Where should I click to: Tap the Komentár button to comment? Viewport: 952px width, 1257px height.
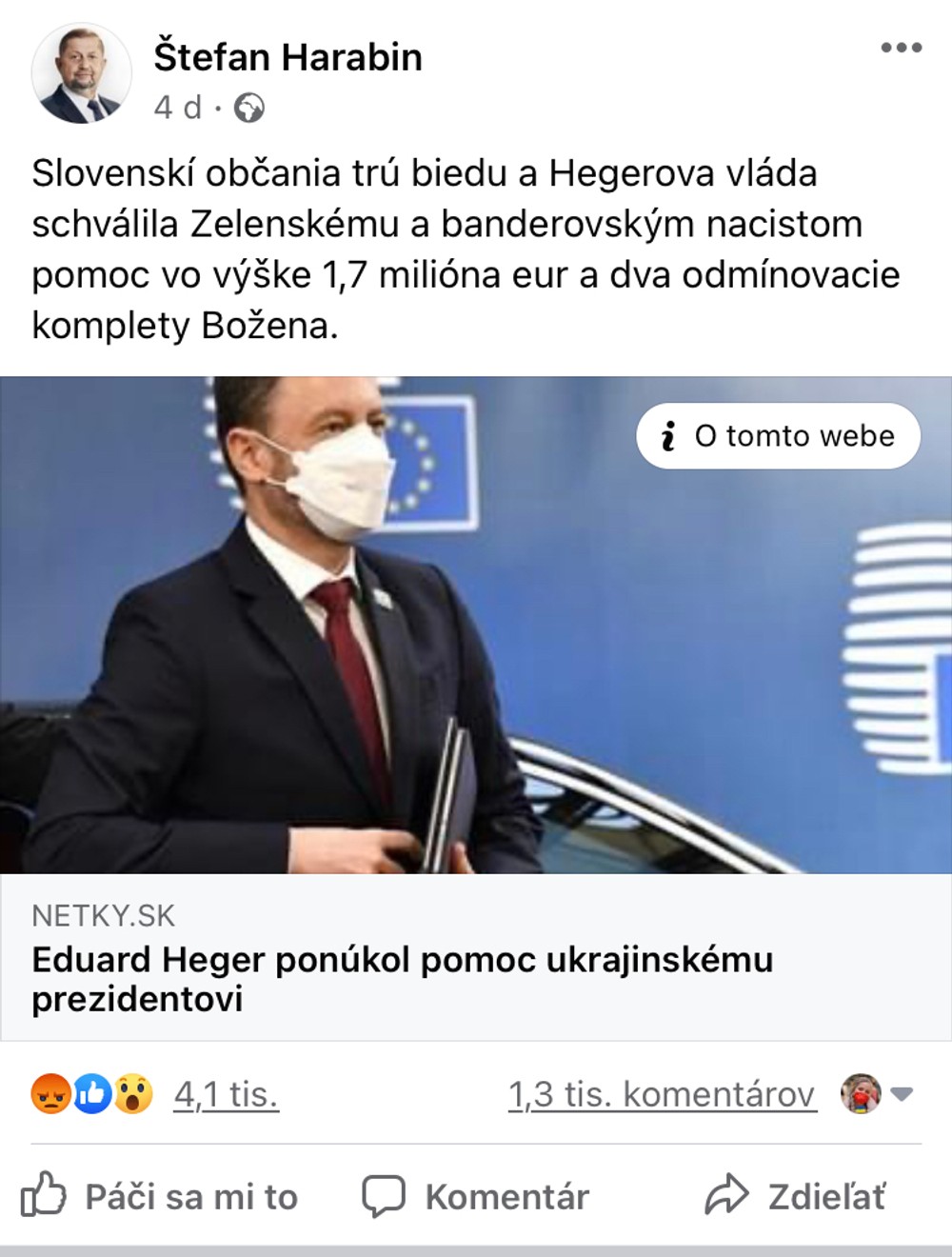point(476,1196)
